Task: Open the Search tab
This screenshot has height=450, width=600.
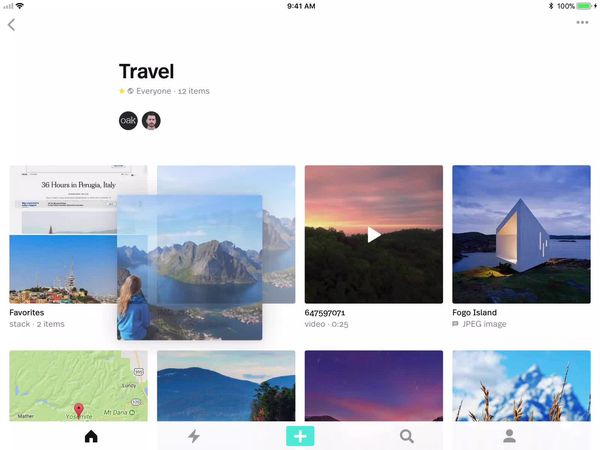Action: click(x=407, y=436)
